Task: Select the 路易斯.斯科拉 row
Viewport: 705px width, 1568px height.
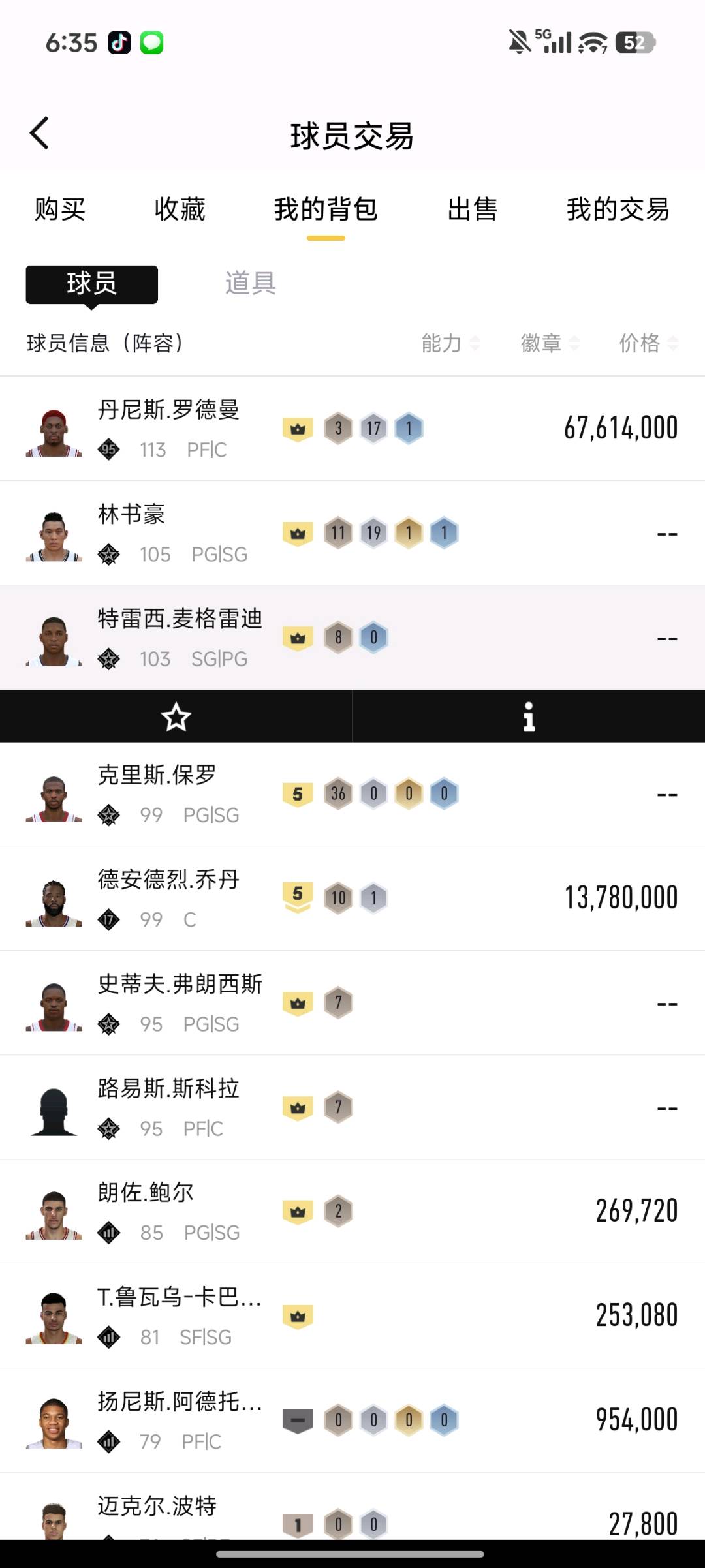Action: pyautogui.click(x=352, y=1107)
